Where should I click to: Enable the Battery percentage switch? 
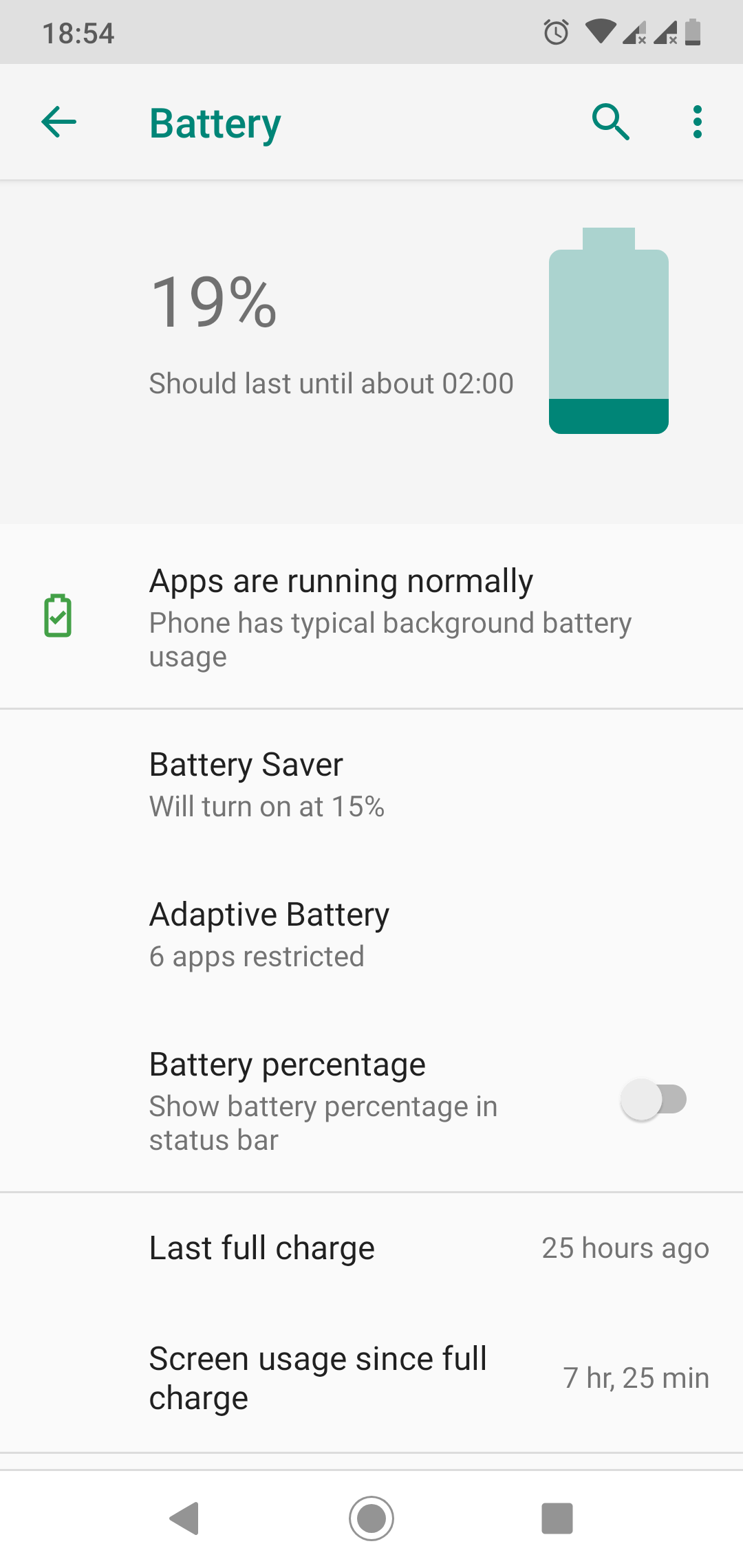click(x=654, y=1099)
